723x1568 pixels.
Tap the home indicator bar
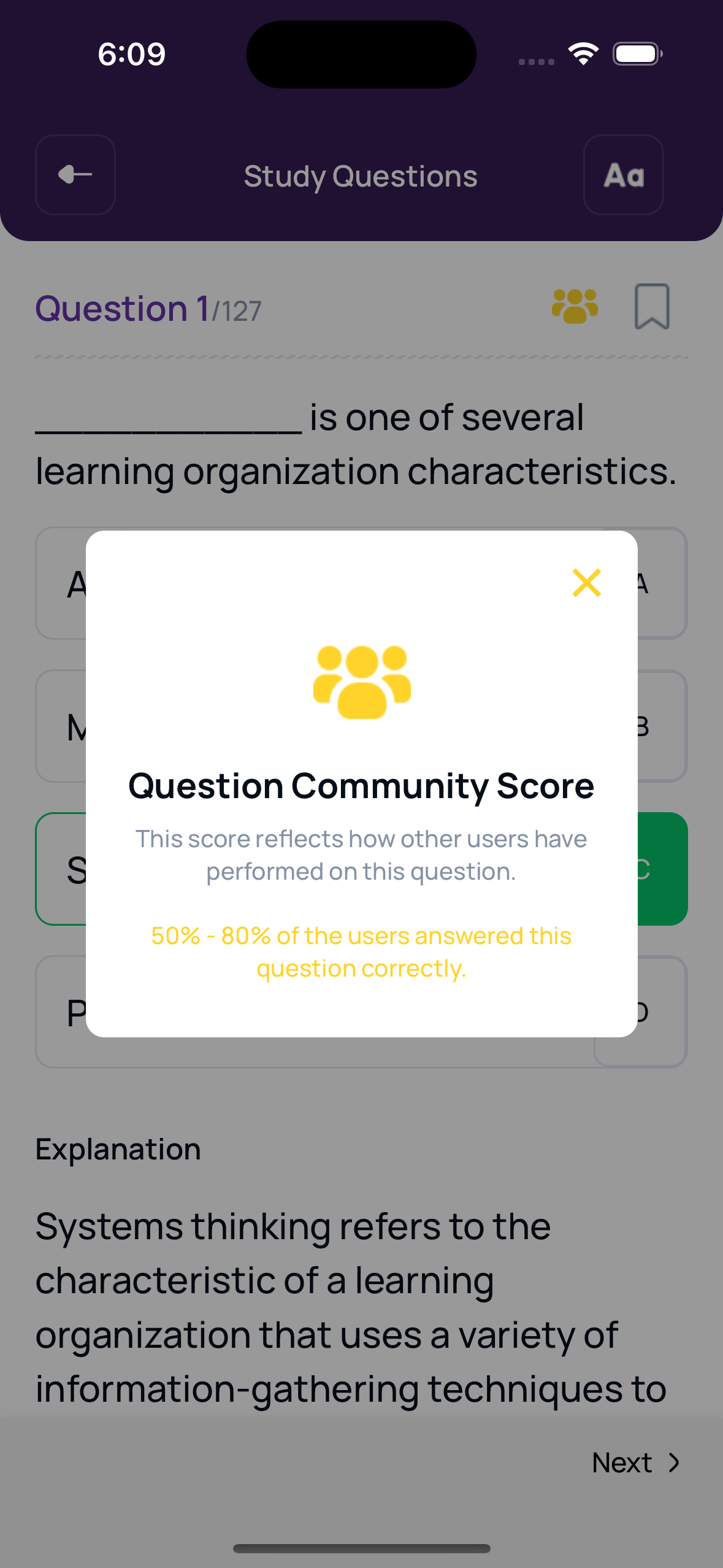[x=361, y=1547]
